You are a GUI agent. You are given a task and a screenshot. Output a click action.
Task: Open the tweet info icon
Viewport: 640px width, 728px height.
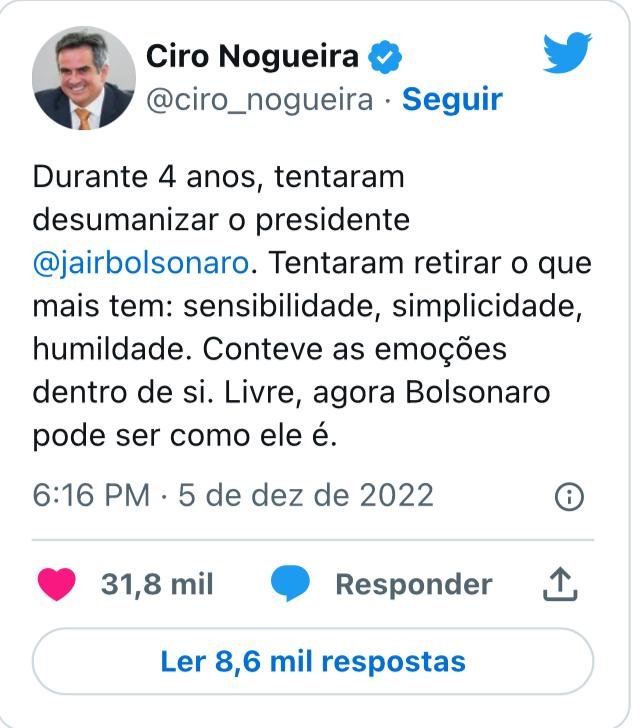tap(568, 496)
